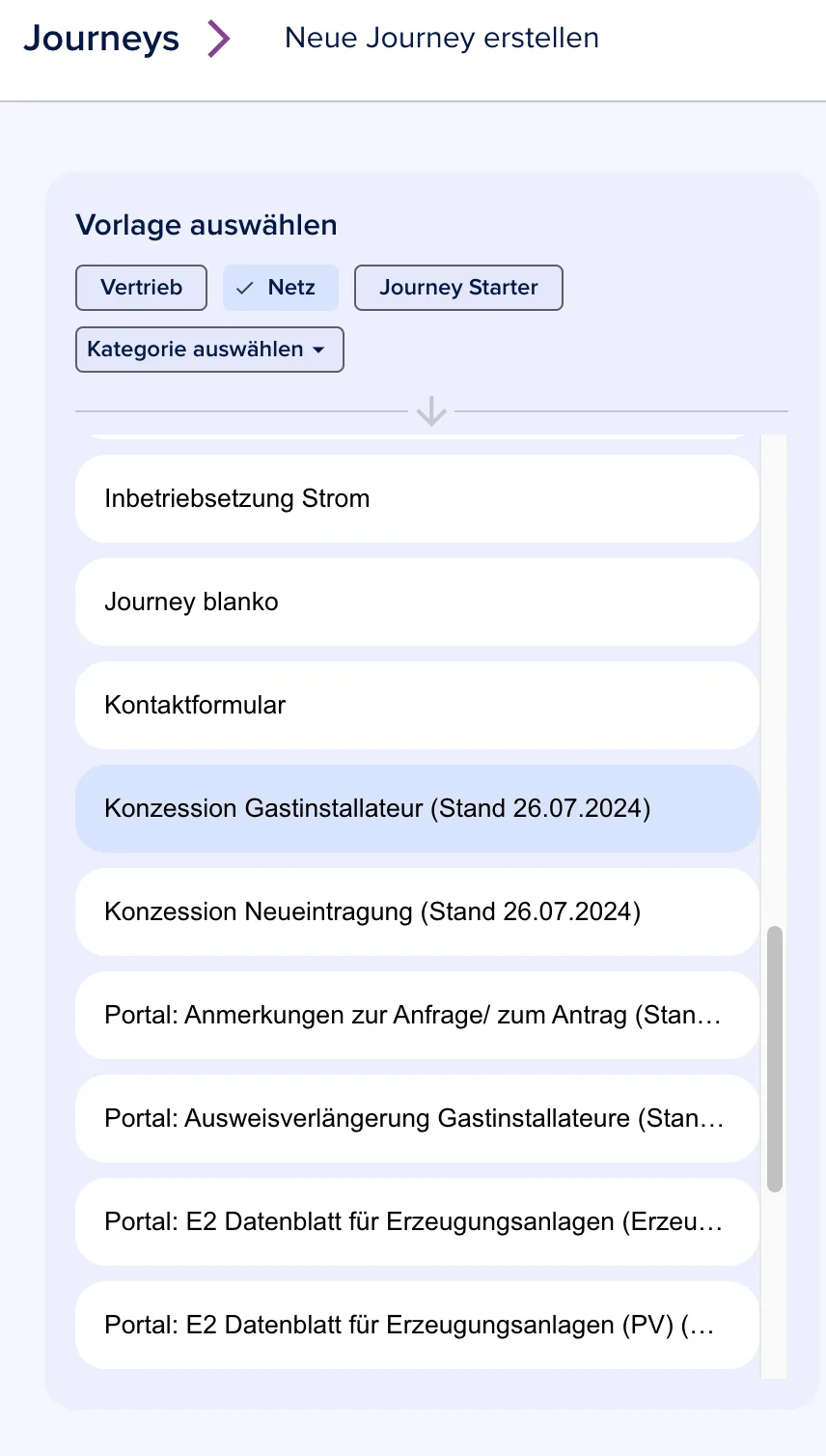
Task: Select the Kontaktformular template
Action: click(x=417, y=706)
